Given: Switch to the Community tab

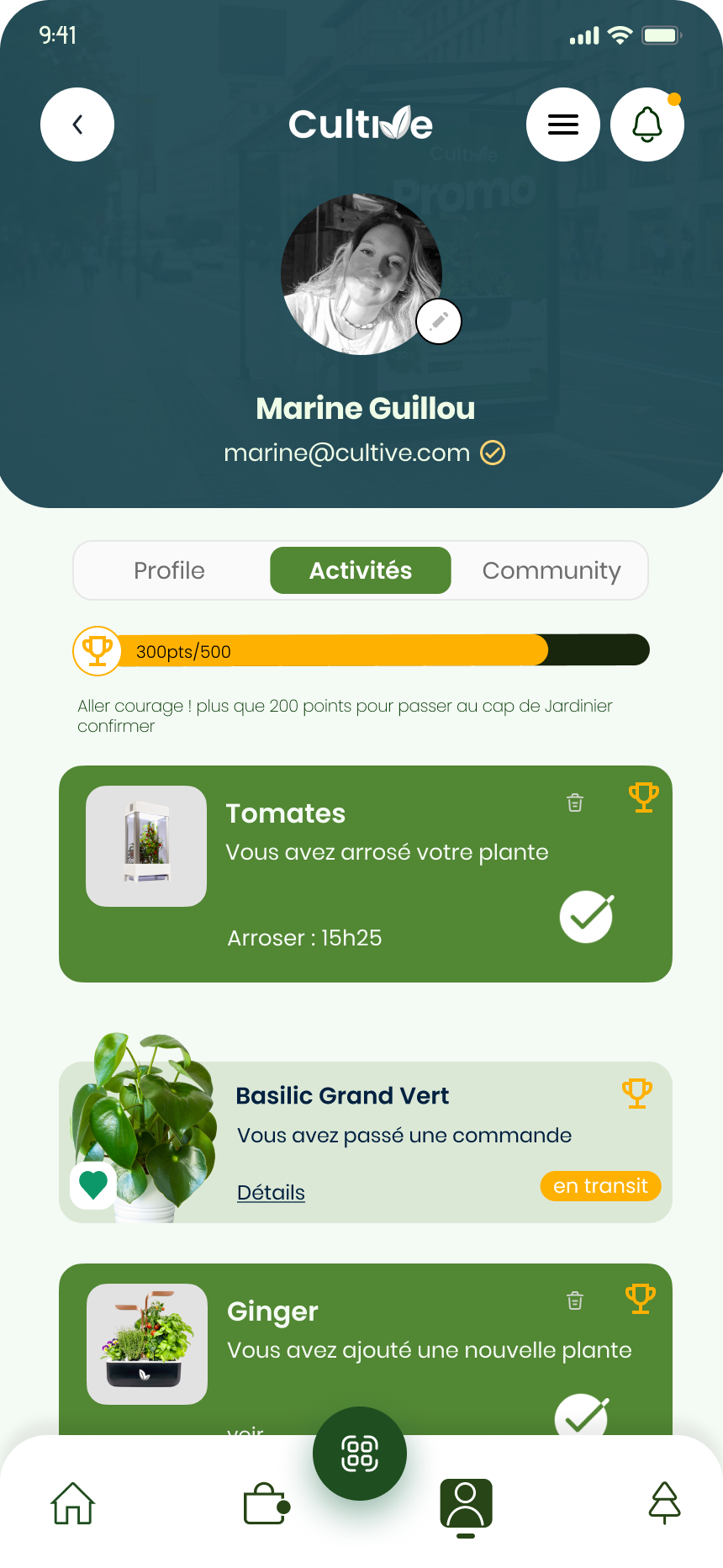Looking at the screenshot, I should 551,570.
